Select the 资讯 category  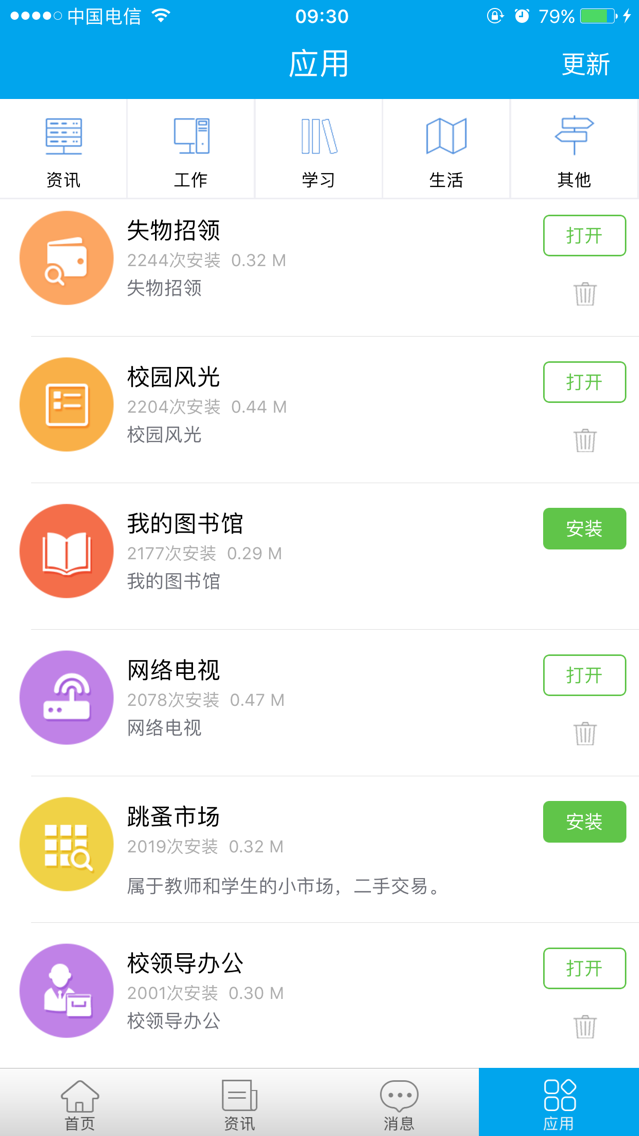(x=63, y=150)
